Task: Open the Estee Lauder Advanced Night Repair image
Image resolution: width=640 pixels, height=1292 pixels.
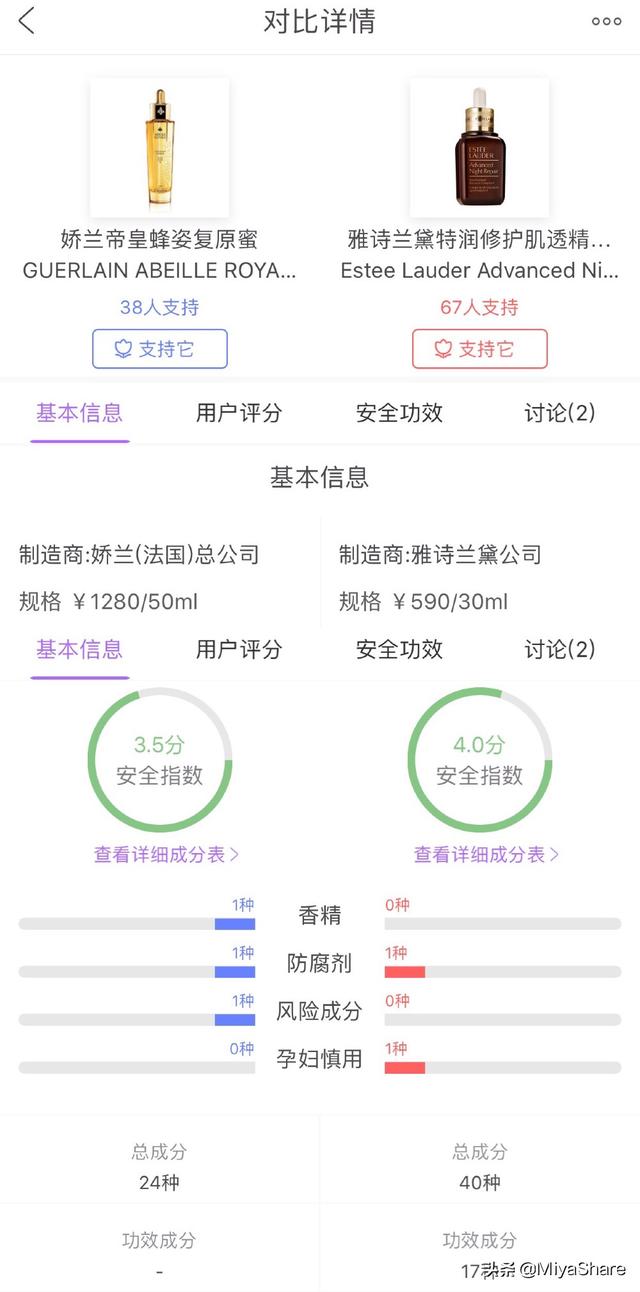Action: click(x=480, y=147)
